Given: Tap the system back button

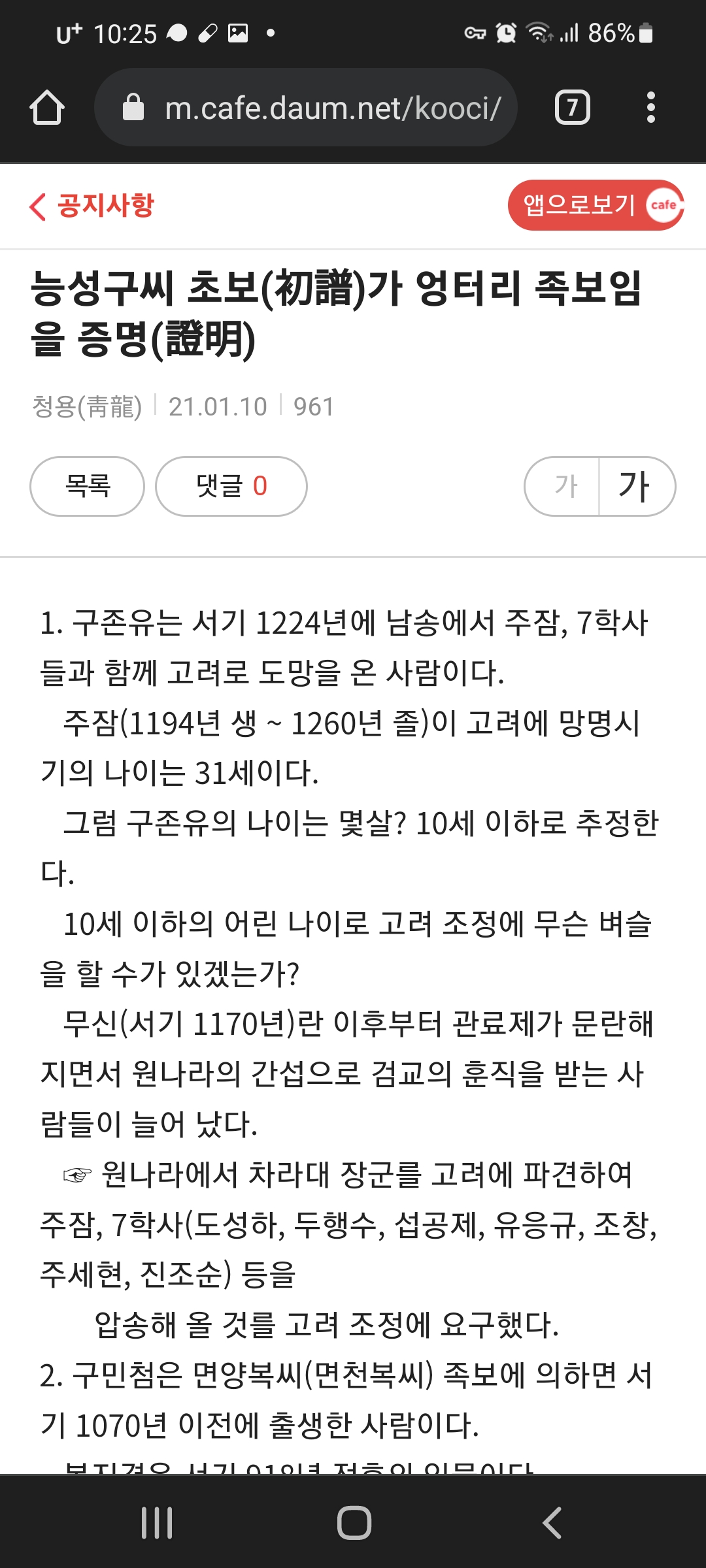Looking at the screenshot, I should [552, 1522].
